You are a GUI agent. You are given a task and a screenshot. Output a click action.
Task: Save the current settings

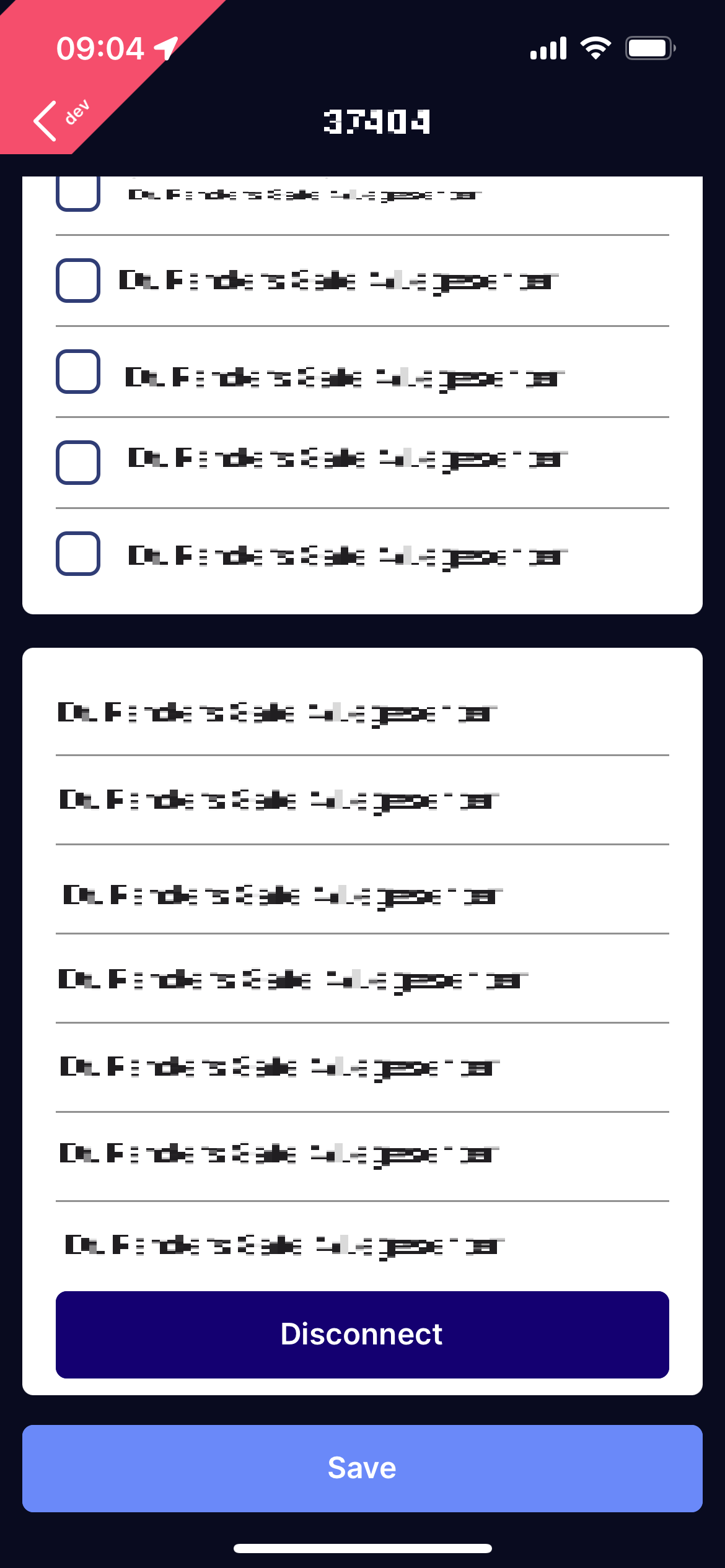click(362, 1468)
